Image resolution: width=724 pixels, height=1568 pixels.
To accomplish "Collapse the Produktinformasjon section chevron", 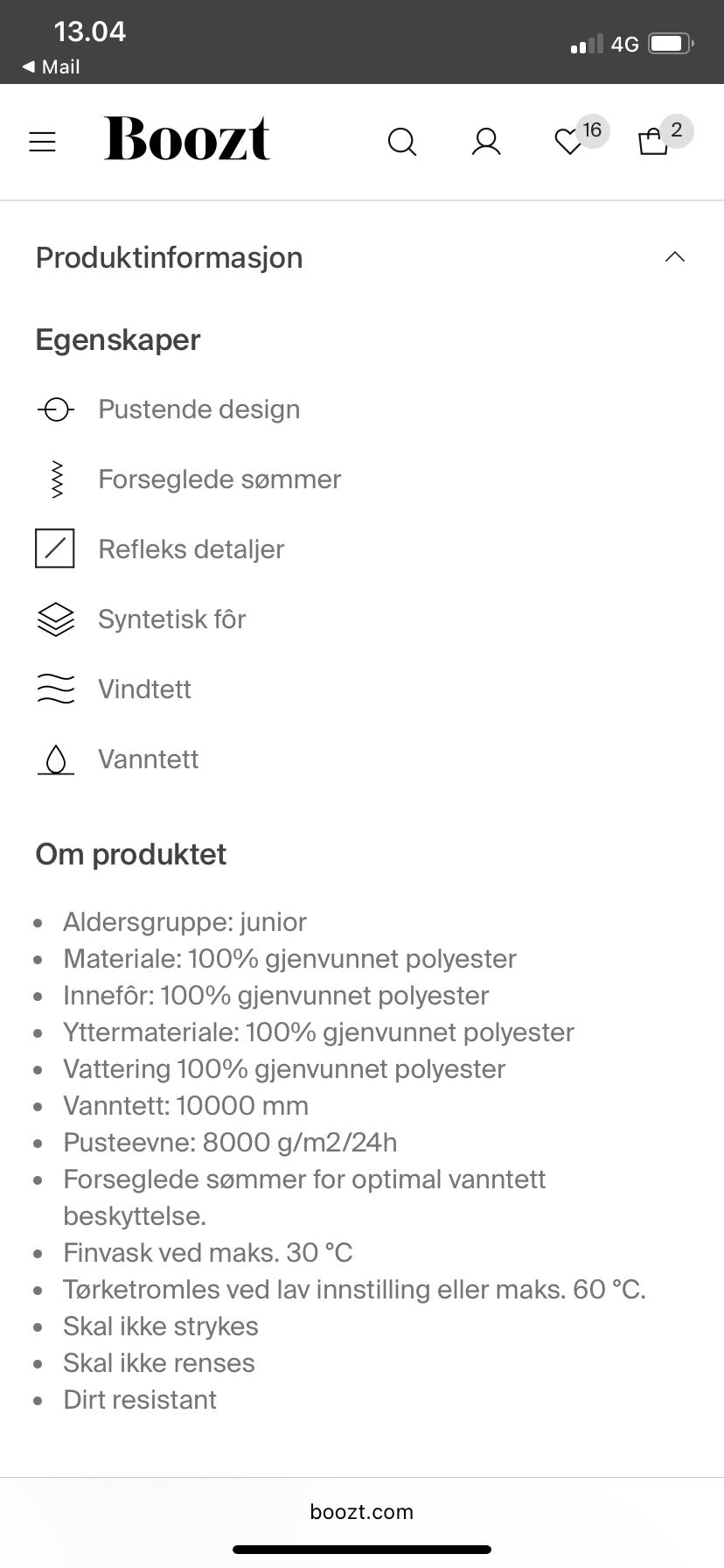I will [674, 256].
